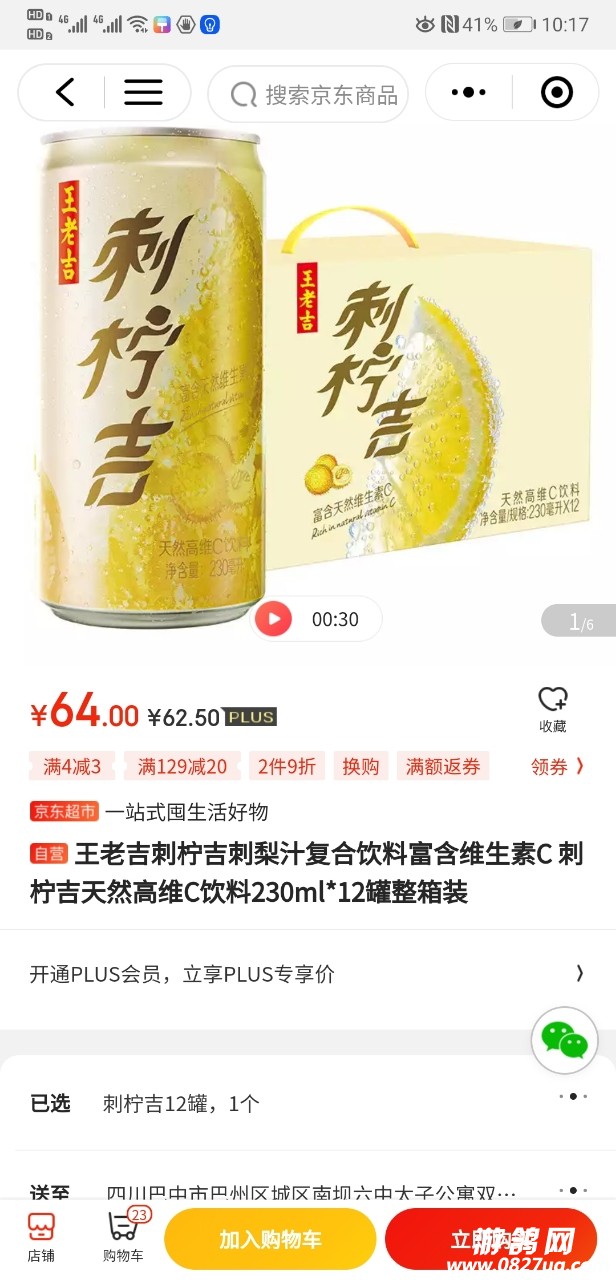Tap the 换购 promotion tag
This screenshot has width=616, height=1280.
[x=361, y=767]
